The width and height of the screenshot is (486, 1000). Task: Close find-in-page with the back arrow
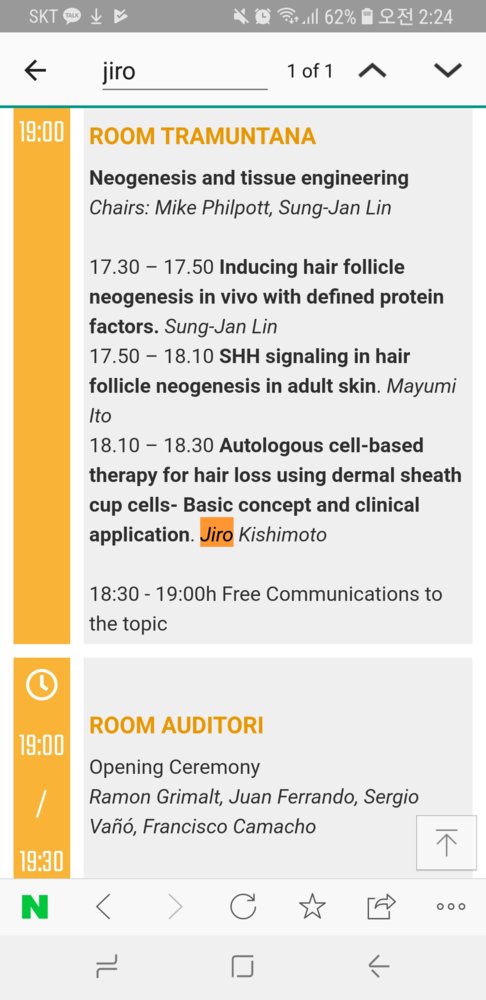pyautogui.click(x=35, y=71)
